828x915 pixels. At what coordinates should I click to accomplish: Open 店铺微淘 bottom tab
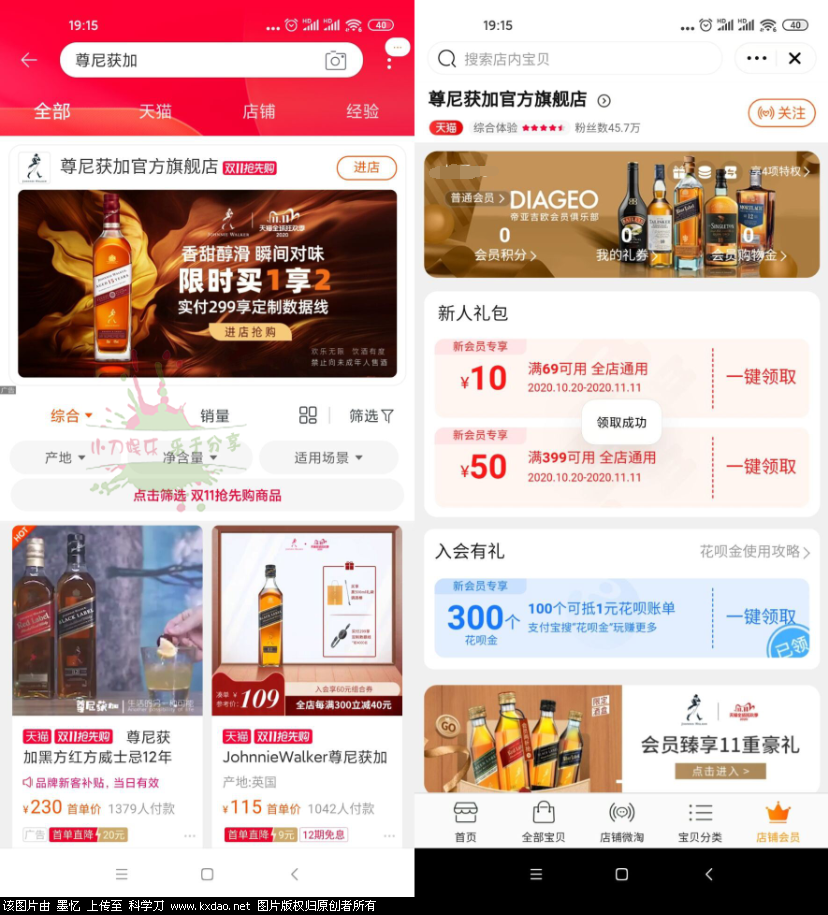[621, 821]
